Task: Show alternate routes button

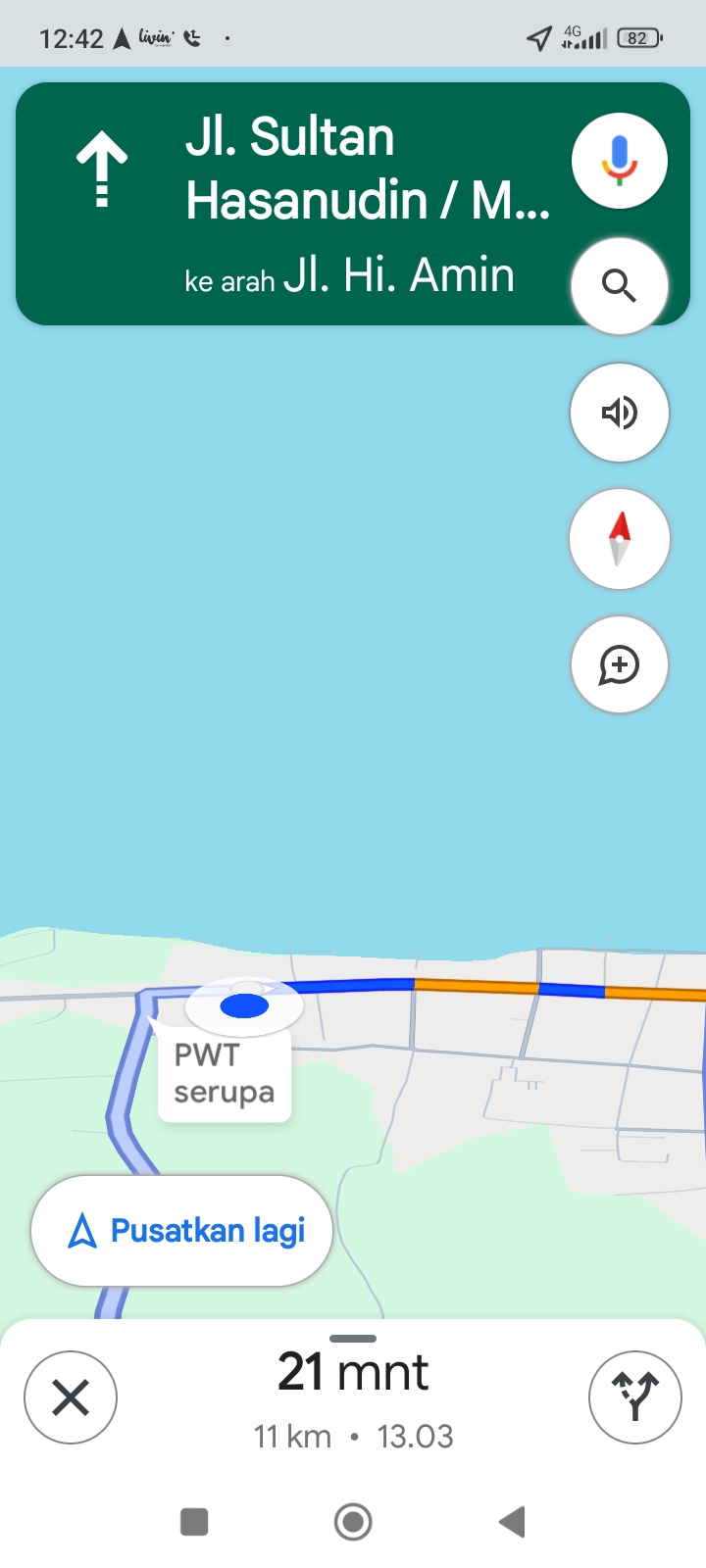Action: (635, 1397)
